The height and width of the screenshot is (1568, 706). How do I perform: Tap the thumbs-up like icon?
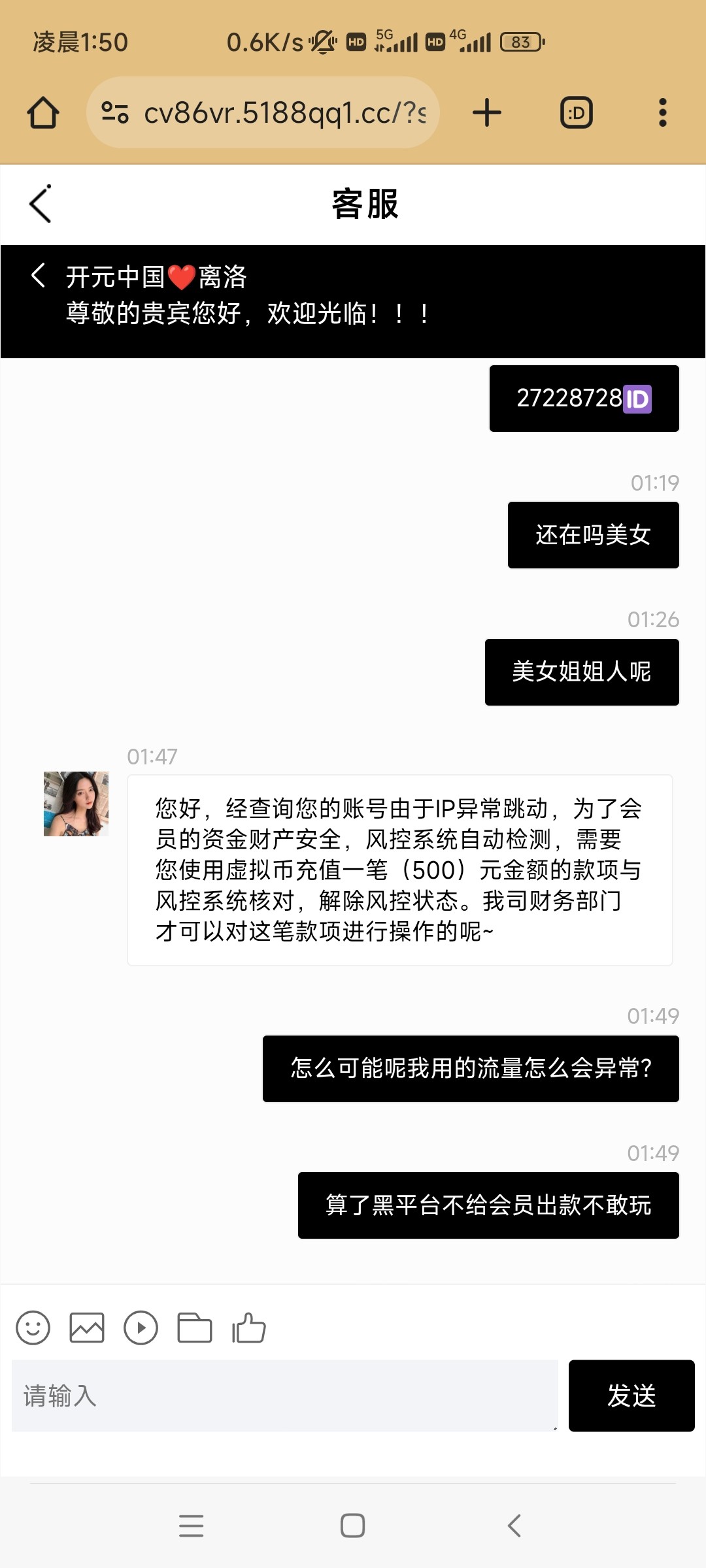click(247, 1328)
